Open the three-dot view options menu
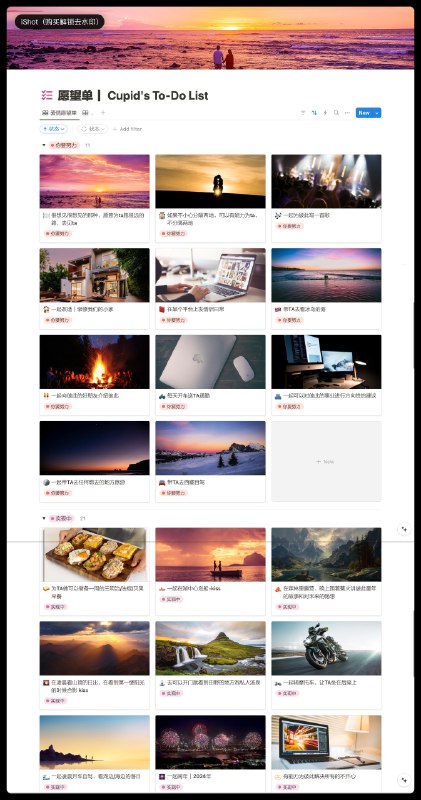Viewport: 421px width, 800px height. click(x=347, y=113)
